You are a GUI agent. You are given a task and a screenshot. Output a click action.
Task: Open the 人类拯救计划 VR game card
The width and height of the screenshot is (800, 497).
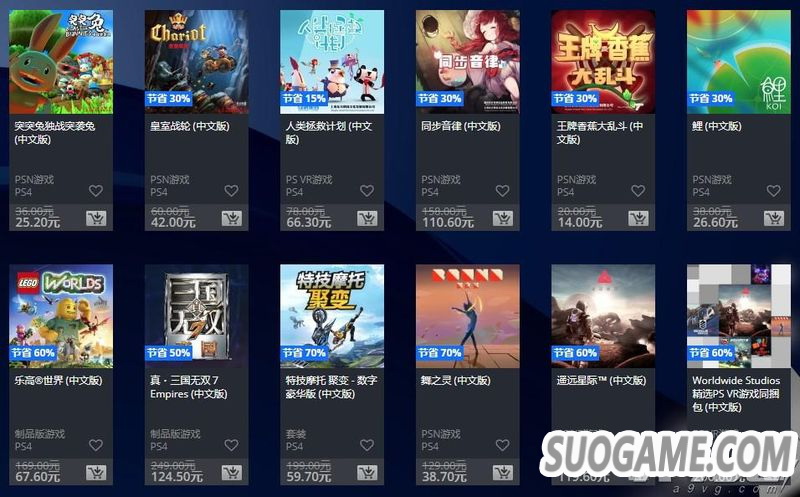pyautogui.click(x=332, y=62)
